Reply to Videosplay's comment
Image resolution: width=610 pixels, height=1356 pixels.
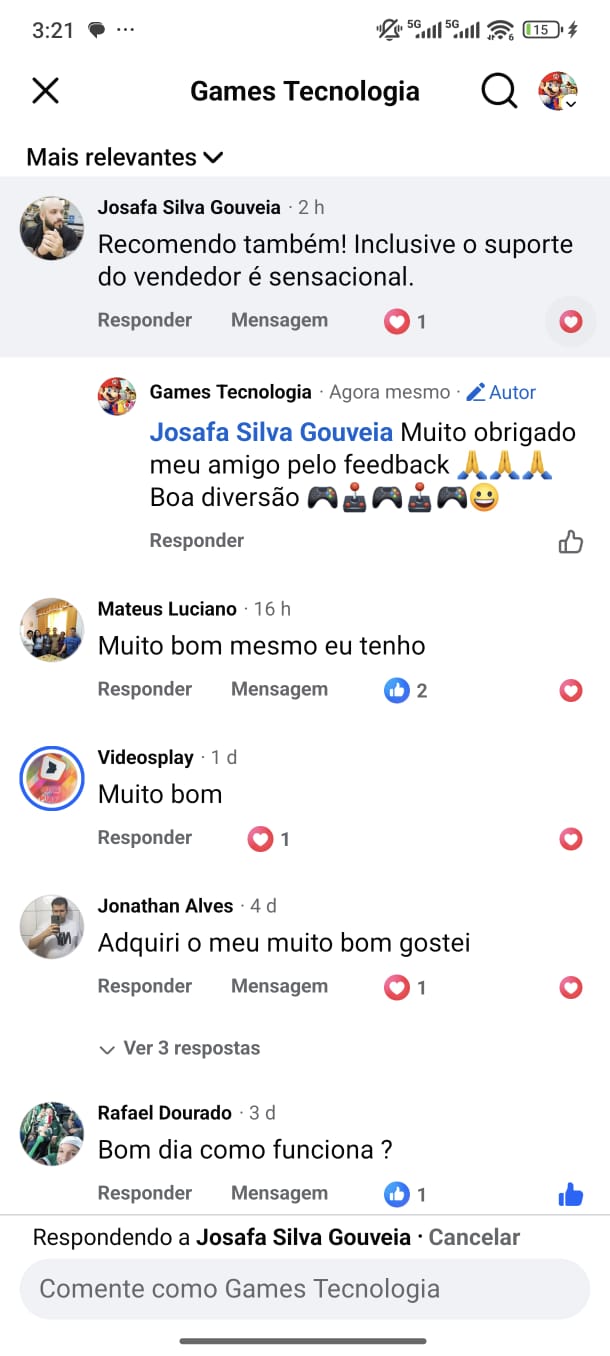click(x=145, y=837)
